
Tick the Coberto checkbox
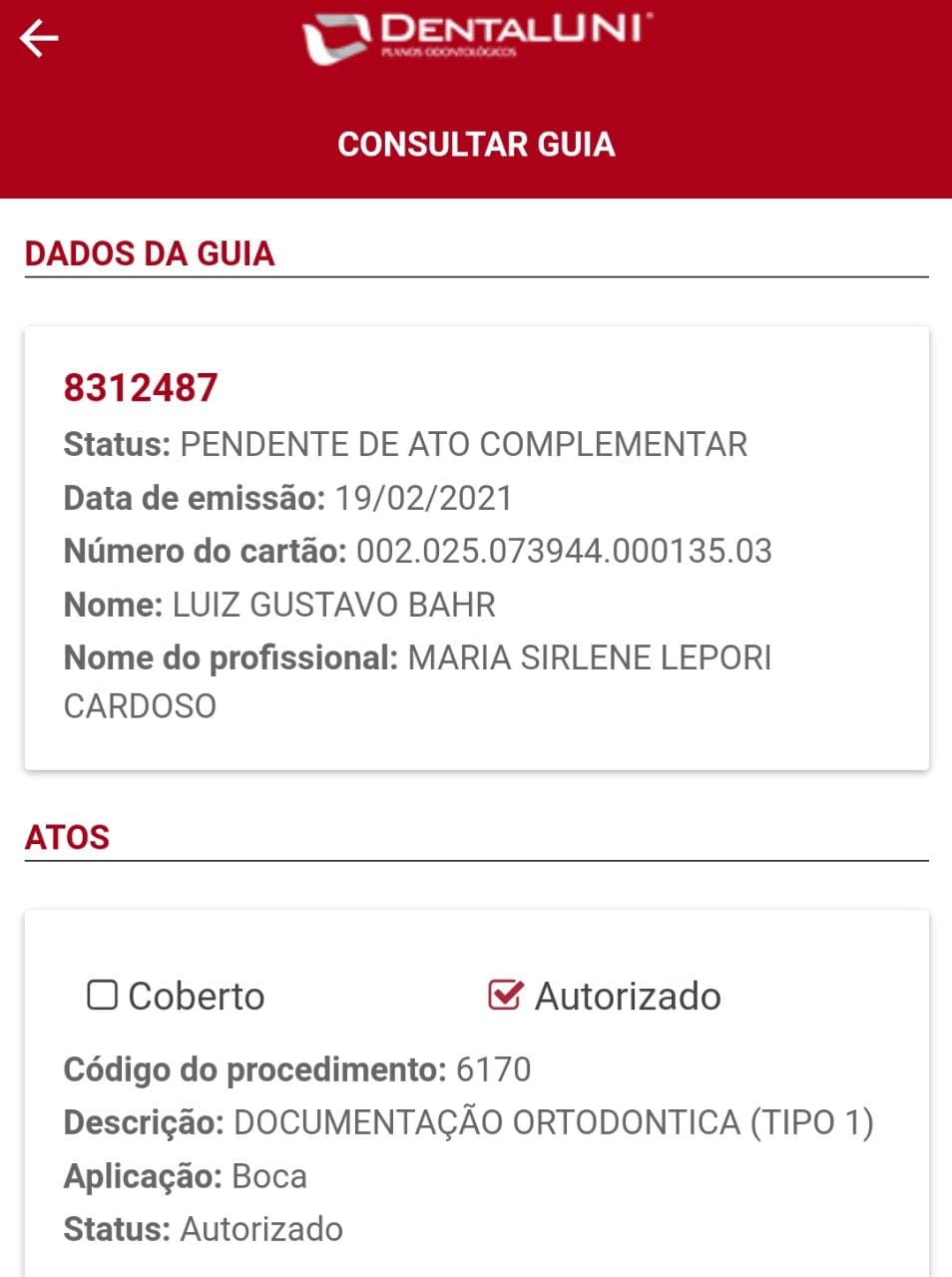tap(102, 995)
